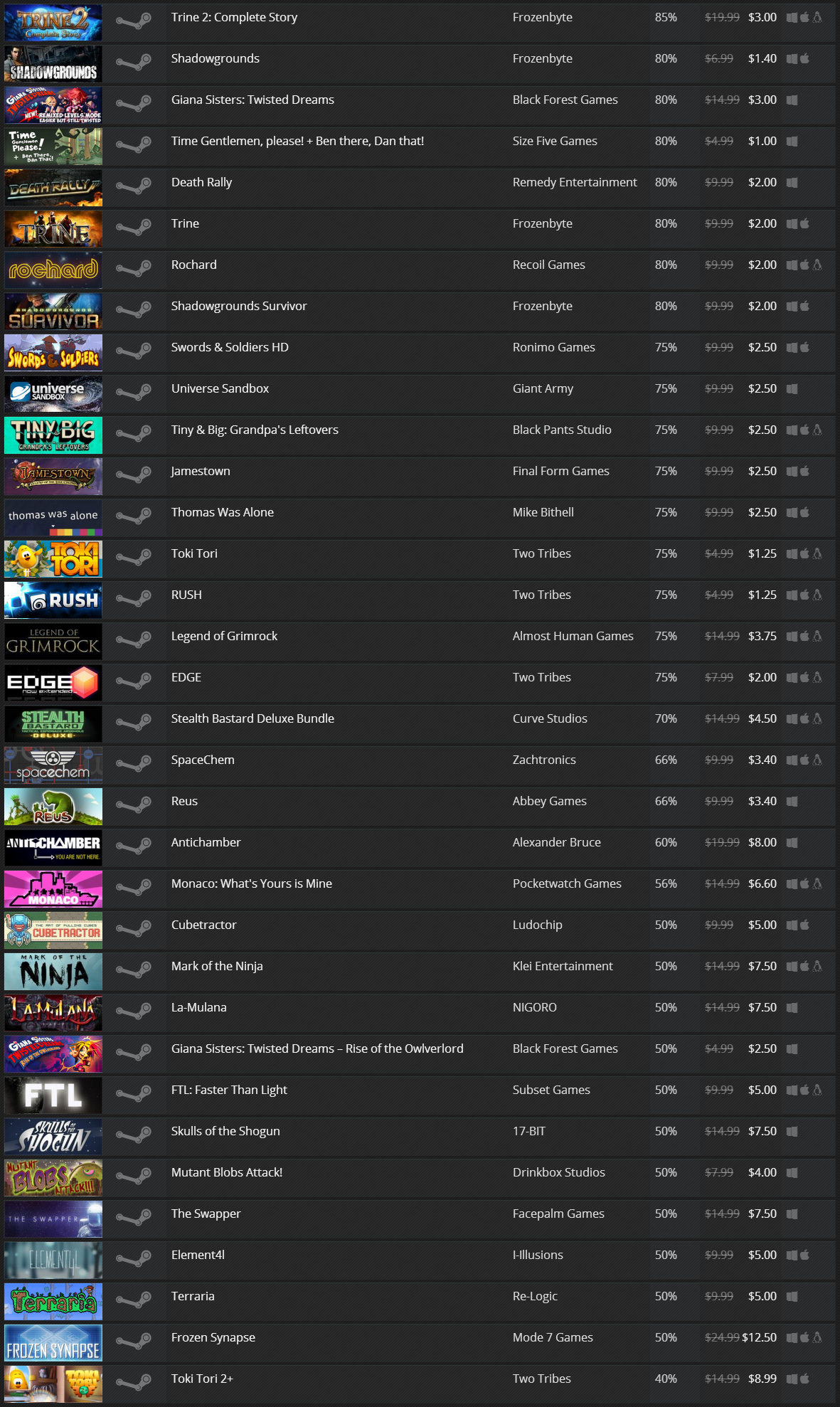Screen dimensions: 840x1407
Task: Open Swords & Soldiers HD
Action: point(230,347)
